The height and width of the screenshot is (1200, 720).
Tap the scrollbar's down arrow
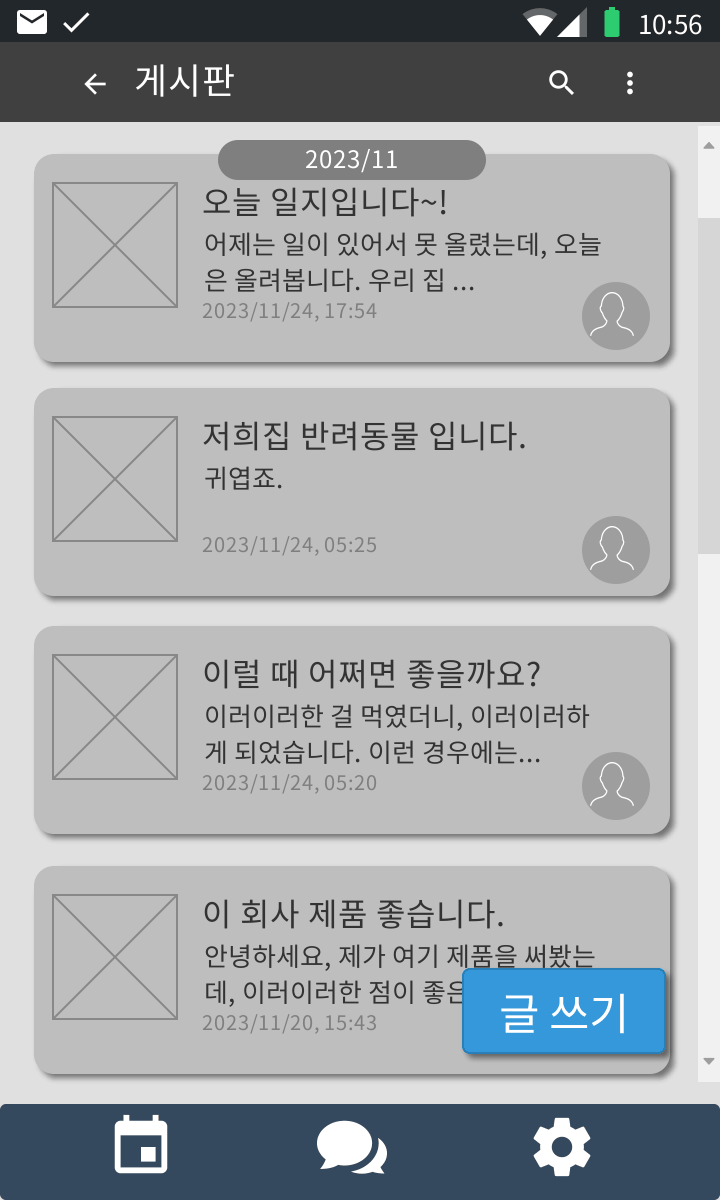[709, 1061]
